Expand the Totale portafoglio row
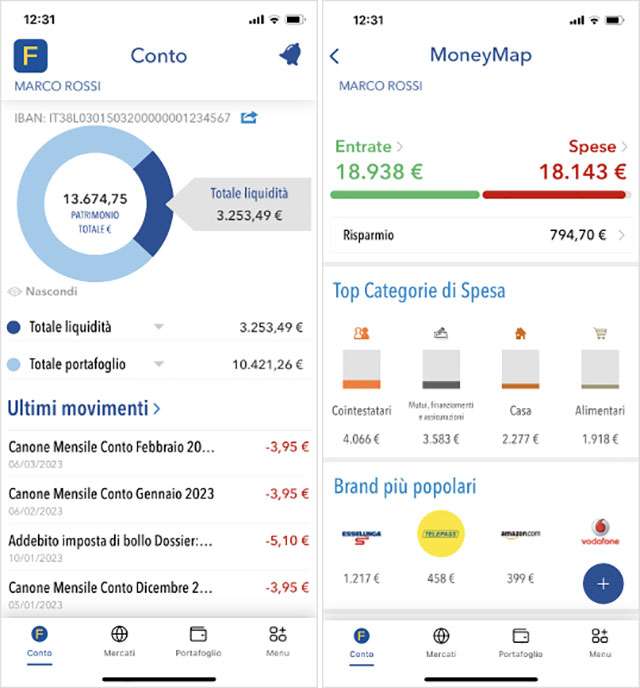The image size is (640, 688). tap(158, 365)
